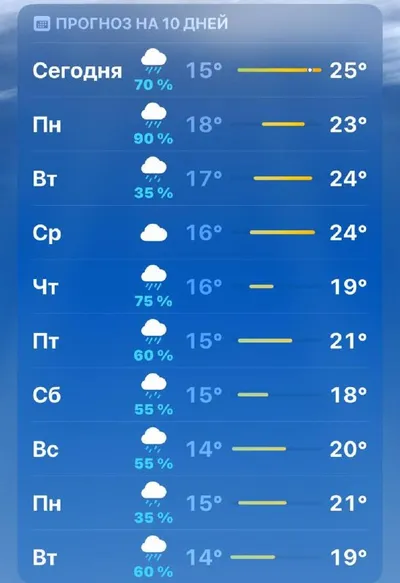The image size is (400, 583).
Task: Select the Сб forecast row
Action: [x=200, y=395]
